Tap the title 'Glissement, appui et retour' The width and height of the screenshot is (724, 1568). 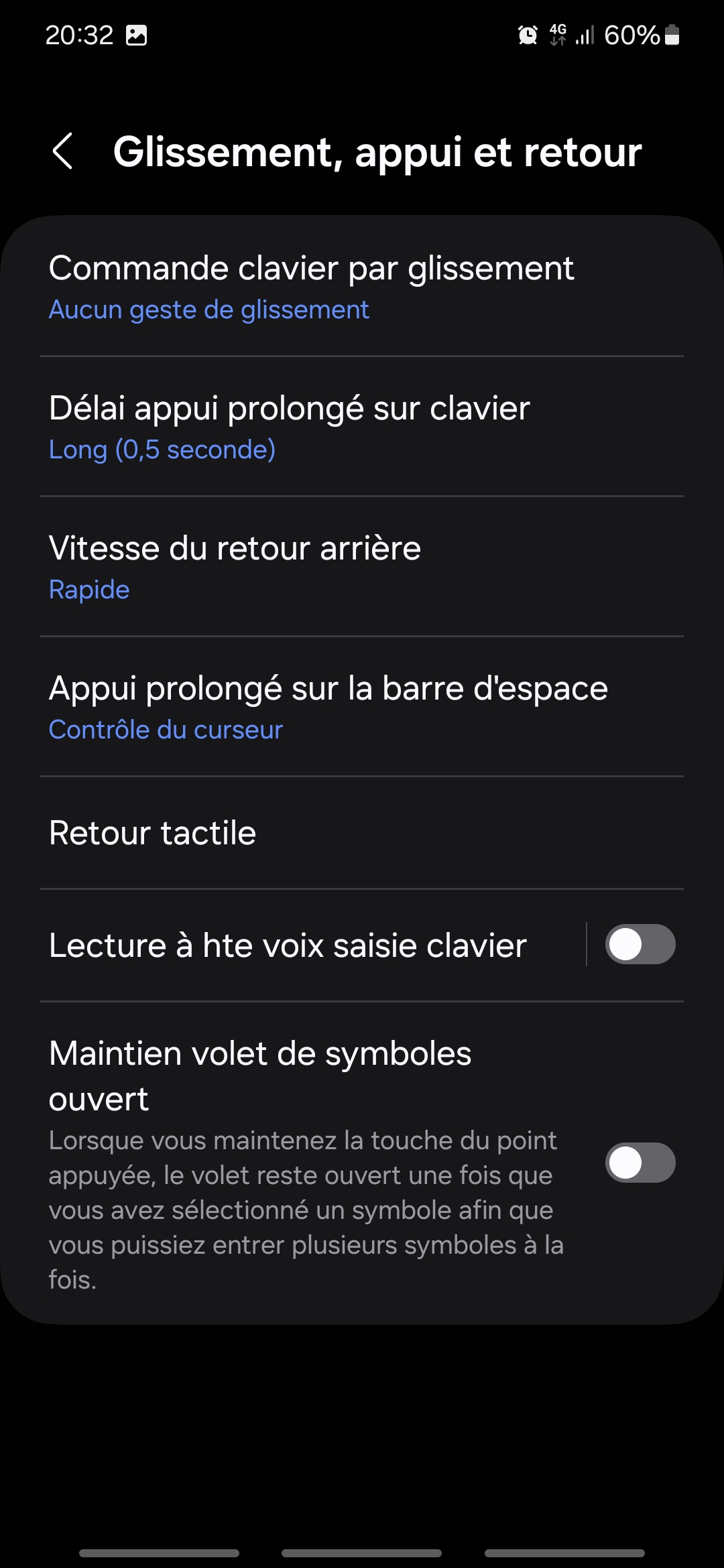coord(377,153)
